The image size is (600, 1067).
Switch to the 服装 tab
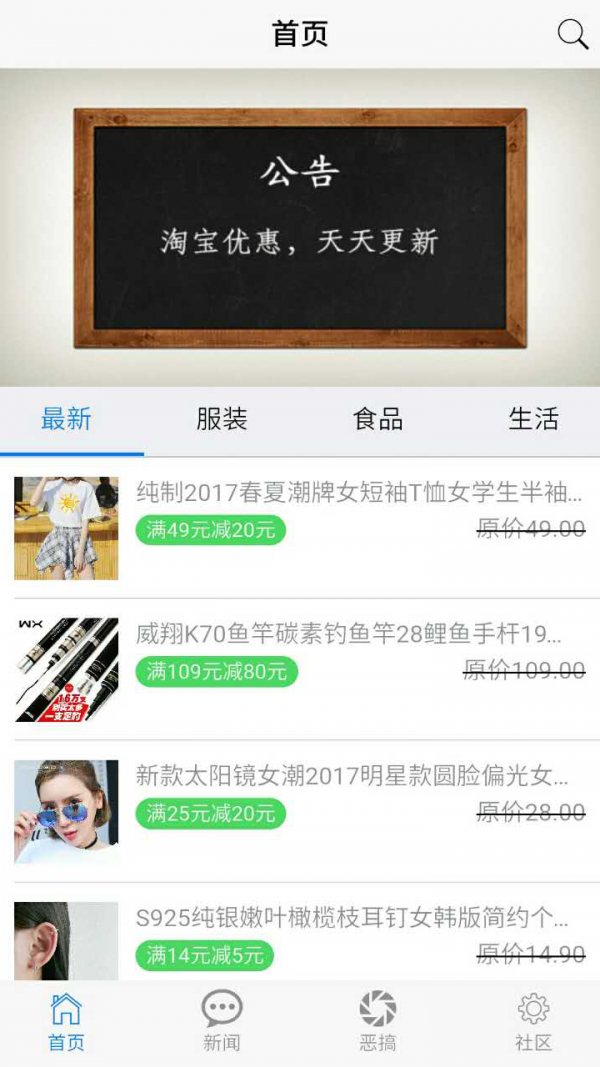tap(221, 419)
